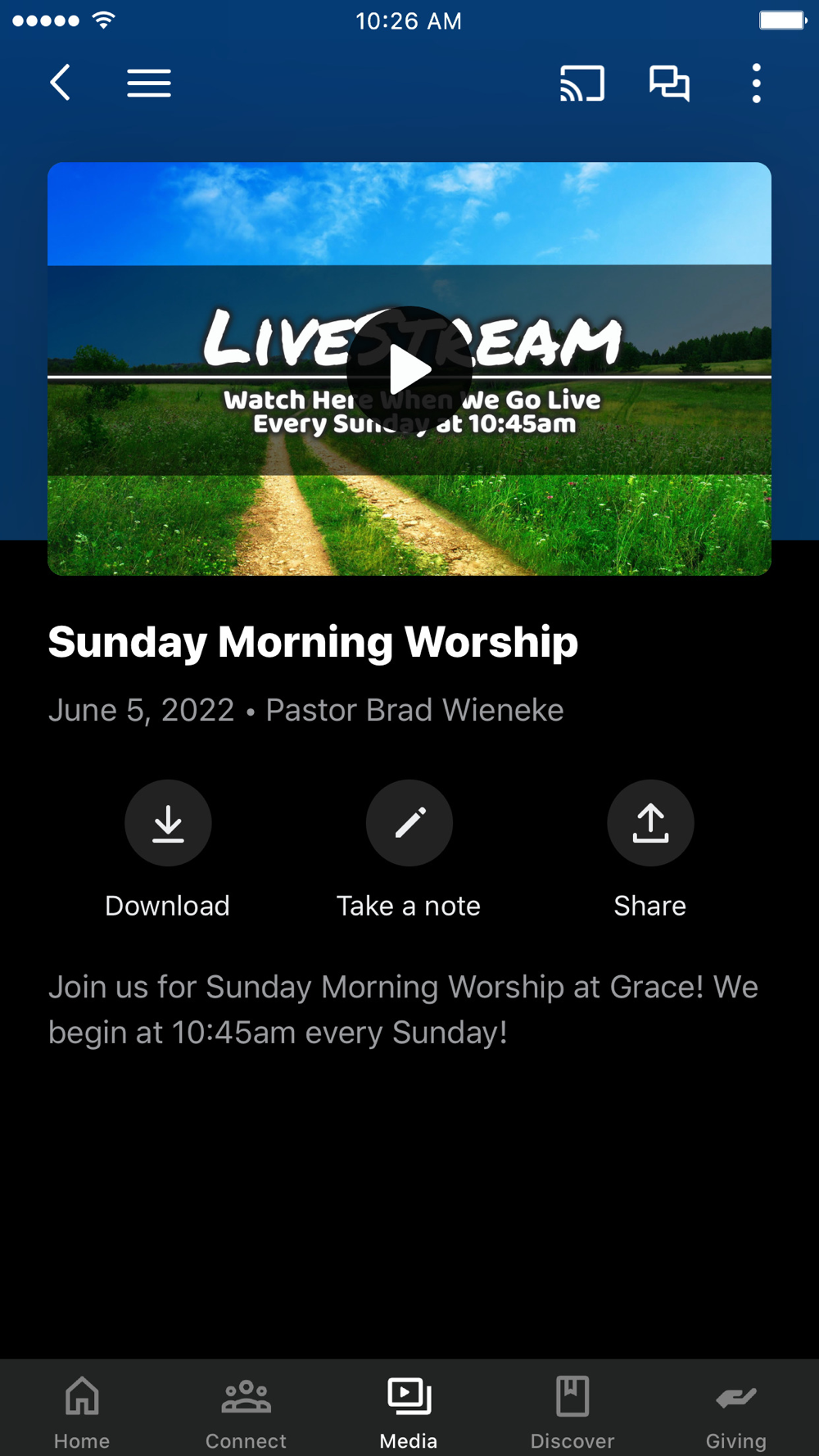Download this worship video

pos(168,823)
